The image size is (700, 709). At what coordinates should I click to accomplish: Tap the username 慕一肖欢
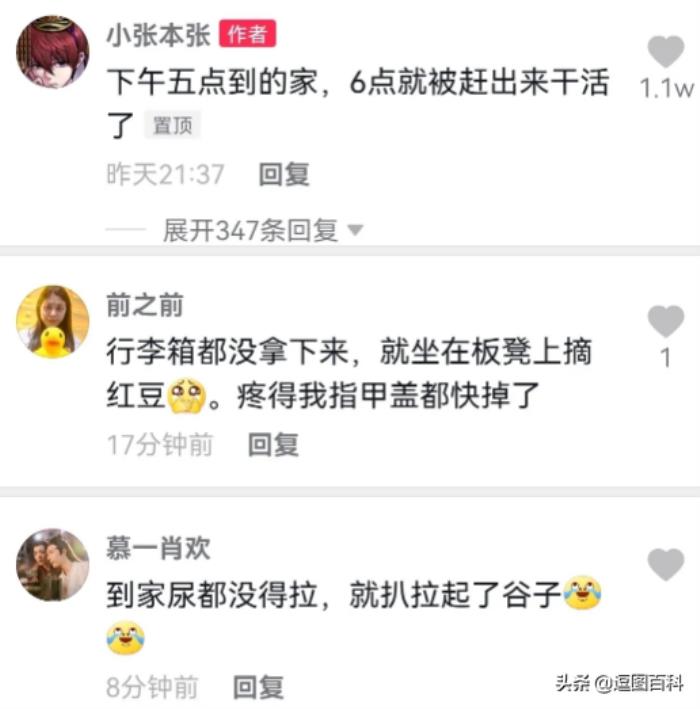(x=158, y=547)
